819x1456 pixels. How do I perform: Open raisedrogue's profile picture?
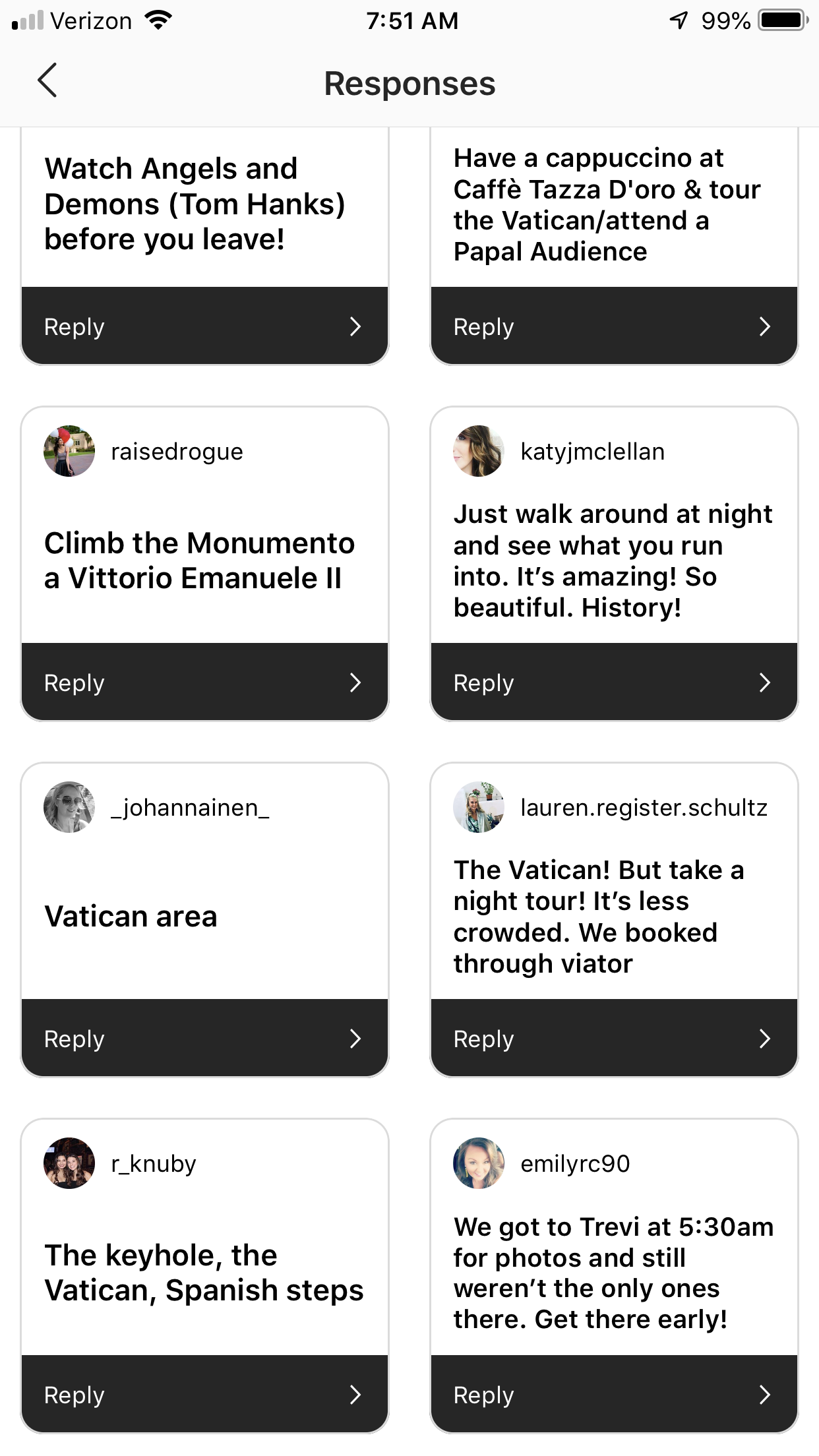coord(69,451)
